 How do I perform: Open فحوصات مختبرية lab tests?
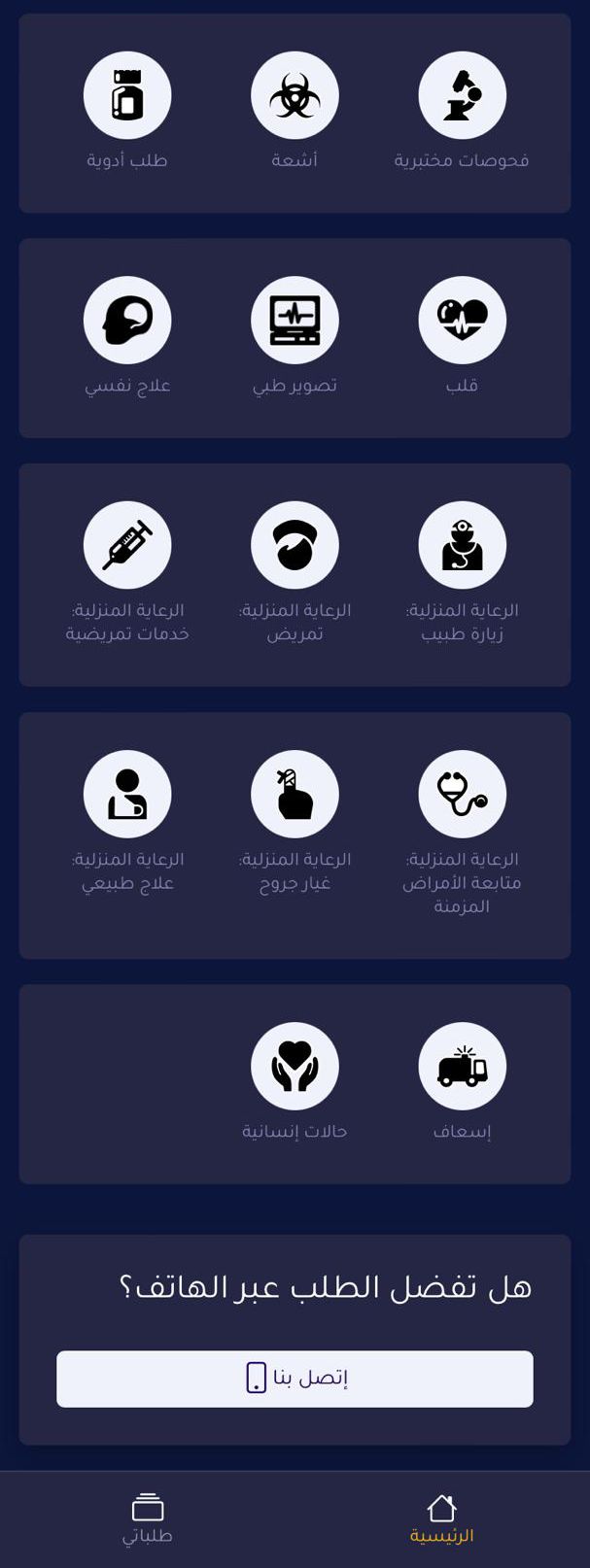point(462,96)
